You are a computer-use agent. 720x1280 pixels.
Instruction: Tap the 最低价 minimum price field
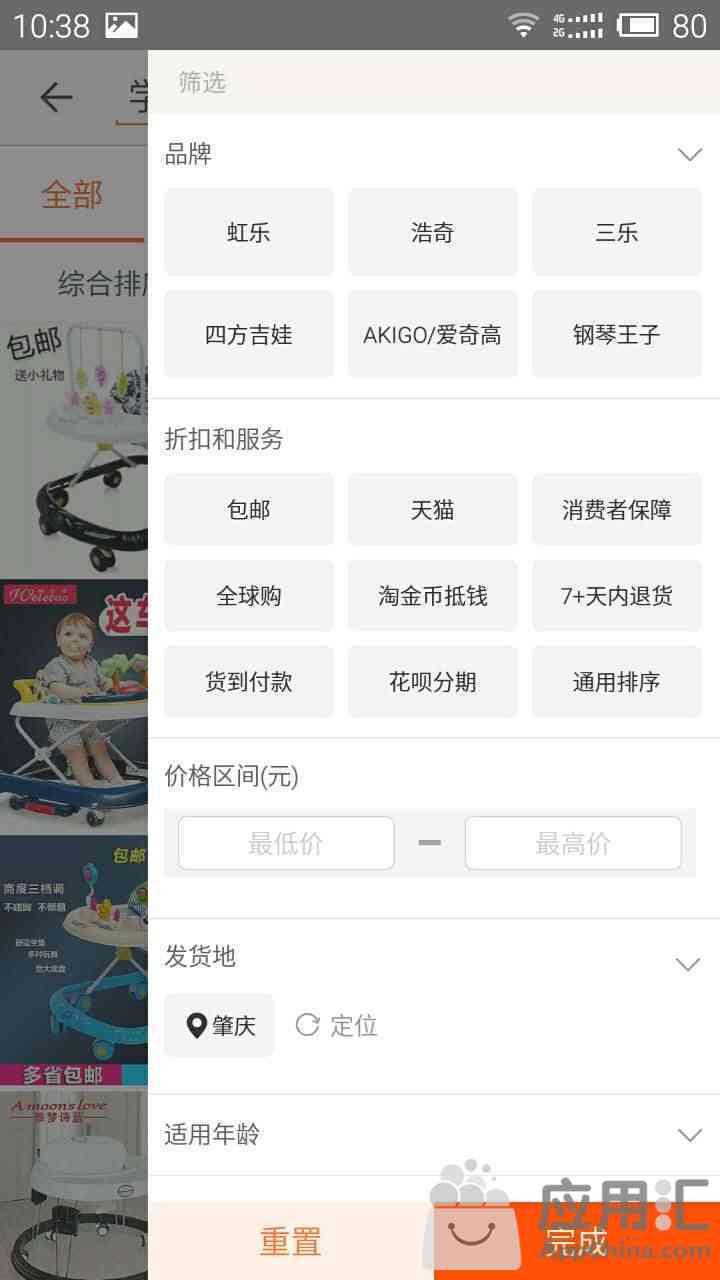286,843
